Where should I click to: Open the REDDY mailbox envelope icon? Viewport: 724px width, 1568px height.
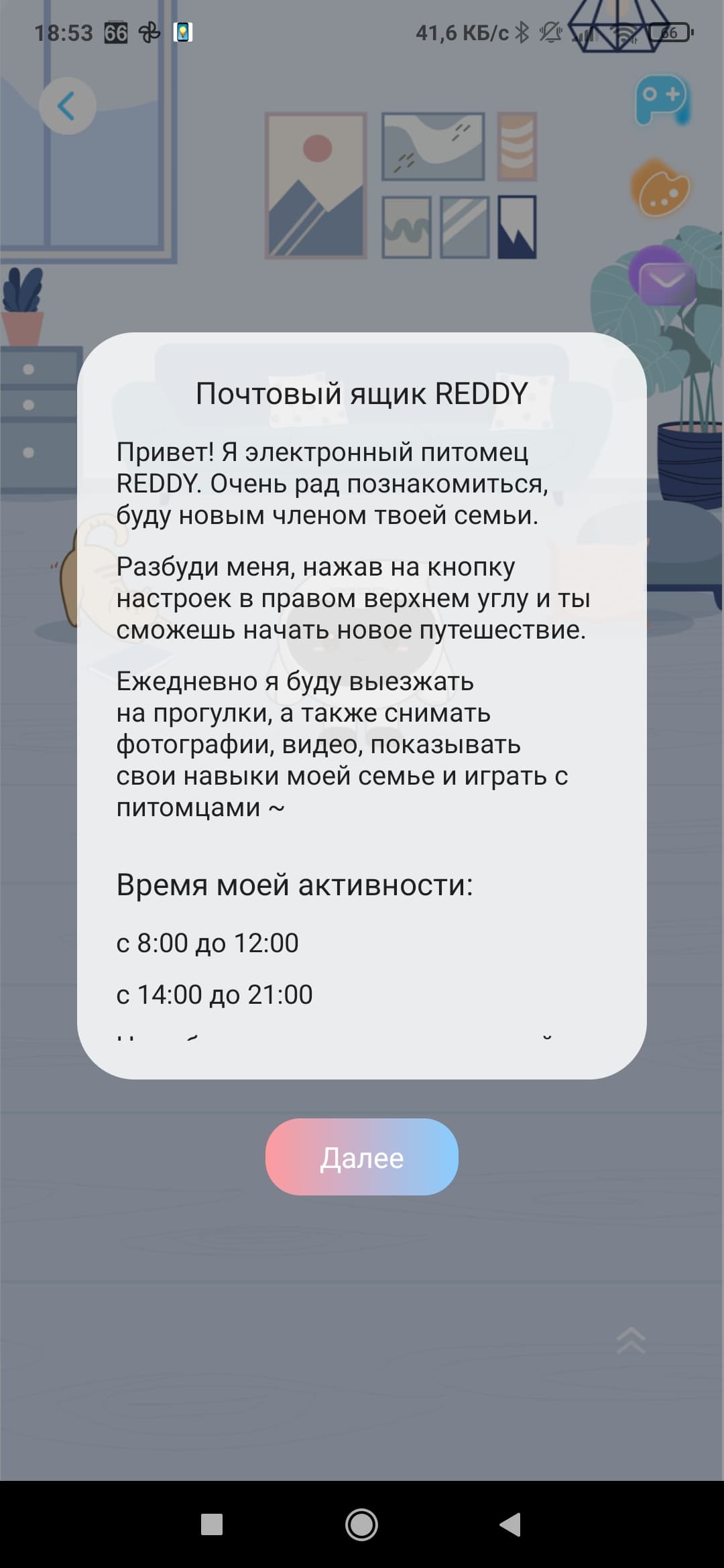pyautogui.click(x=664, y=278)
